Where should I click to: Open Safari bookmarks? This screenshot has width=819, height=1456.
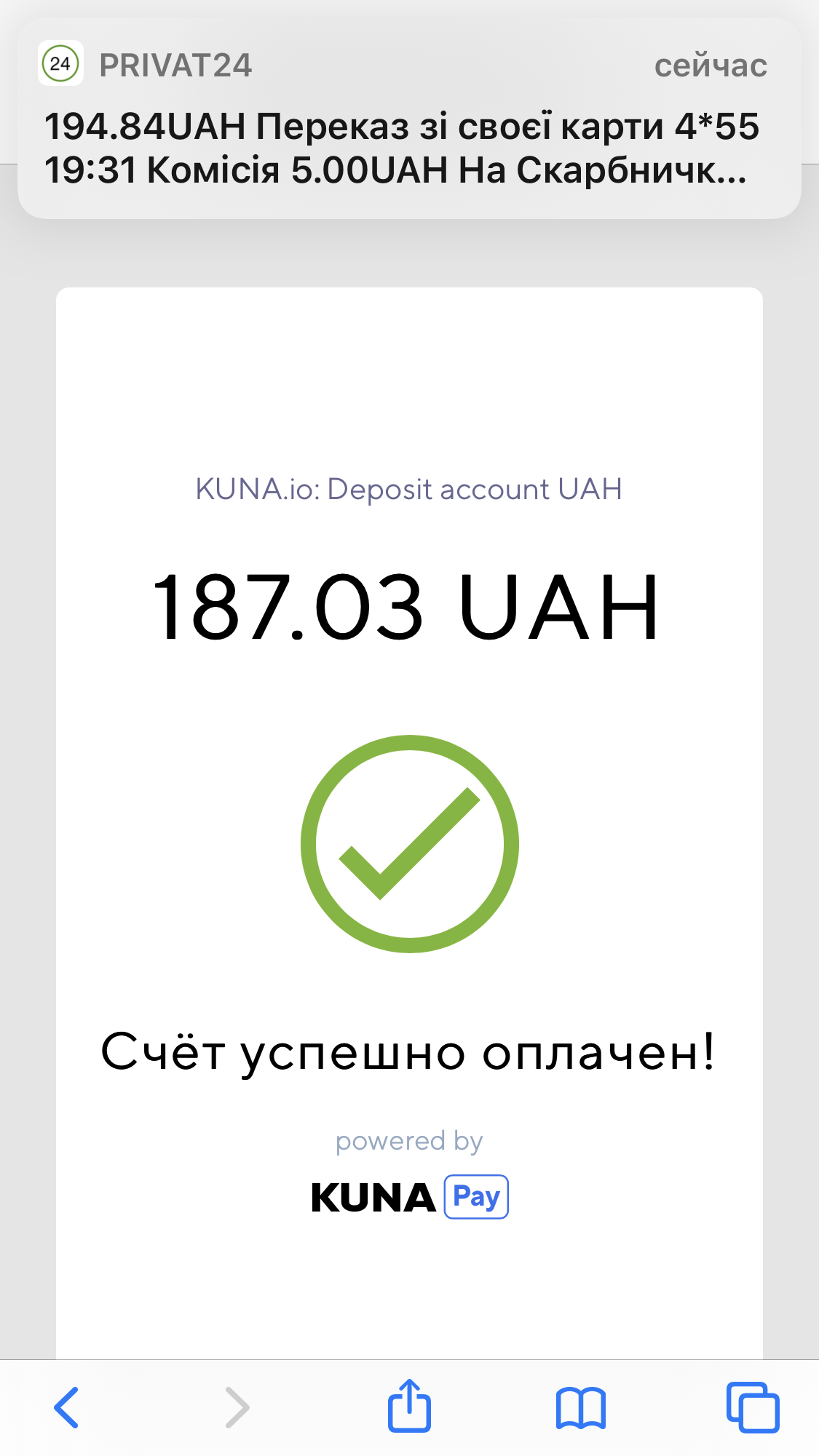tap(580, 1407)
